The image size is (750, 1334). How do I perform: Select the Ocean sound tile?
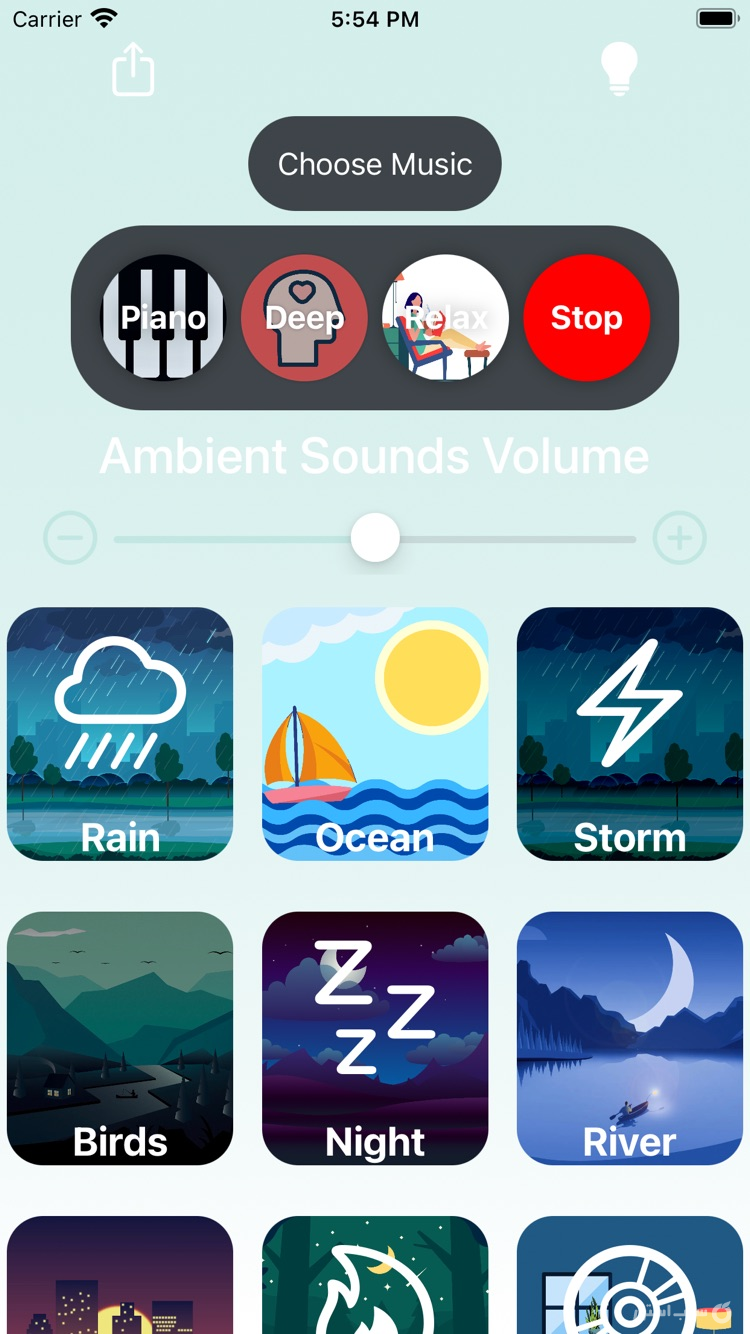click(374, 734)
